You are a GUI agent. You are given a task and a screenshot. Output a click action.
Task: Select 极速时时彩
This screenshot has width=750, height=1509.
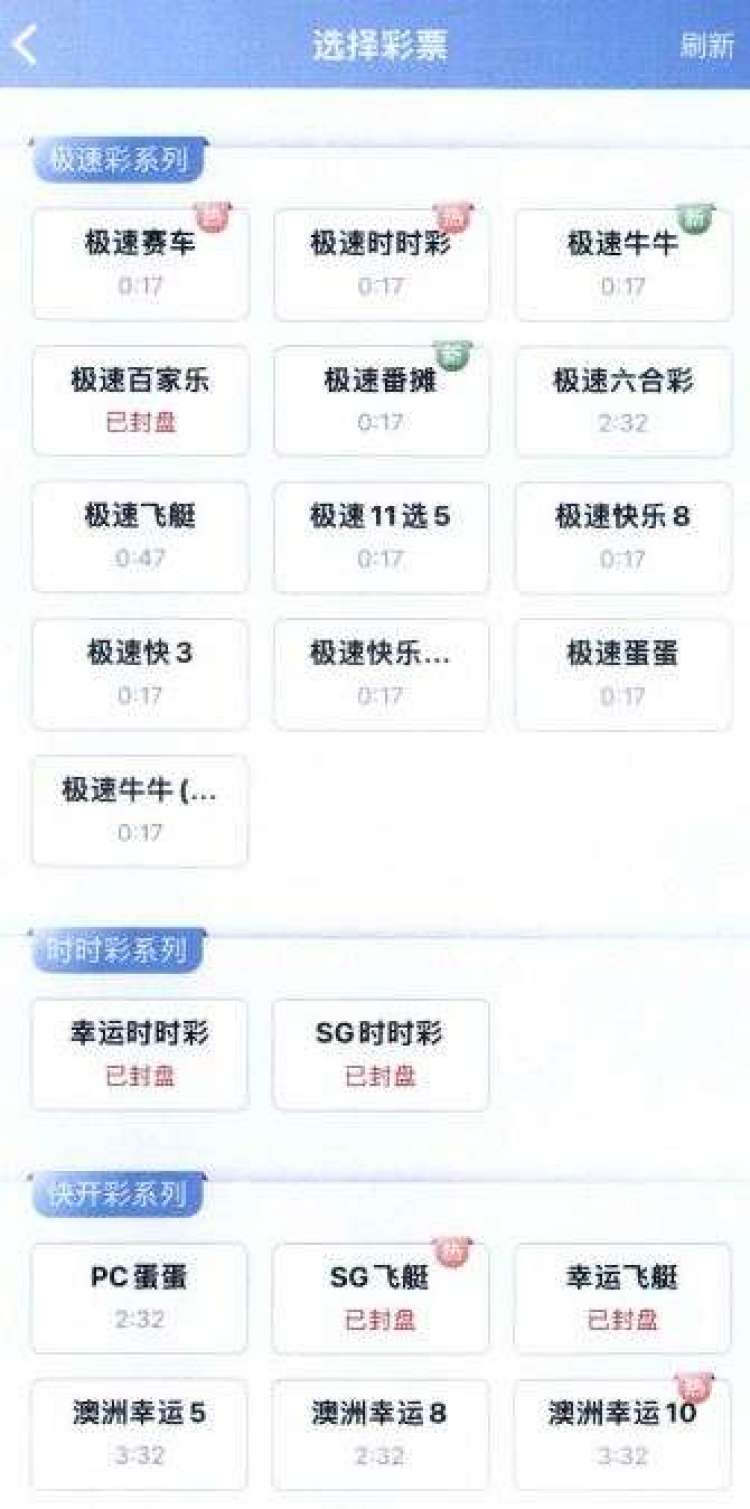[381, 264]
